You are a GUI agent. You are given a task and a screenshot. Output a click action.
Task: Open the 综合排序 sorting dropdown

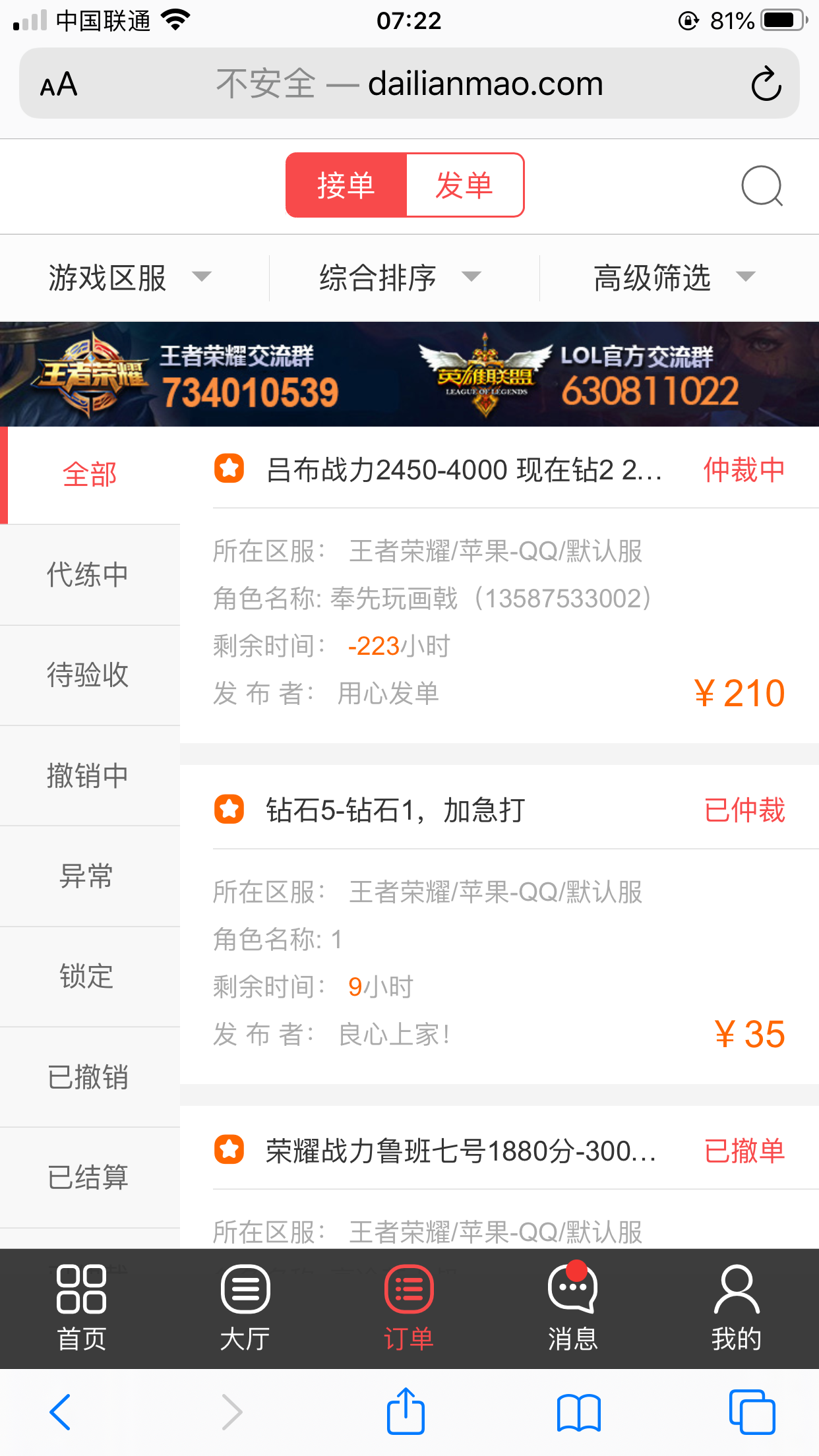[x=400, y=278]
